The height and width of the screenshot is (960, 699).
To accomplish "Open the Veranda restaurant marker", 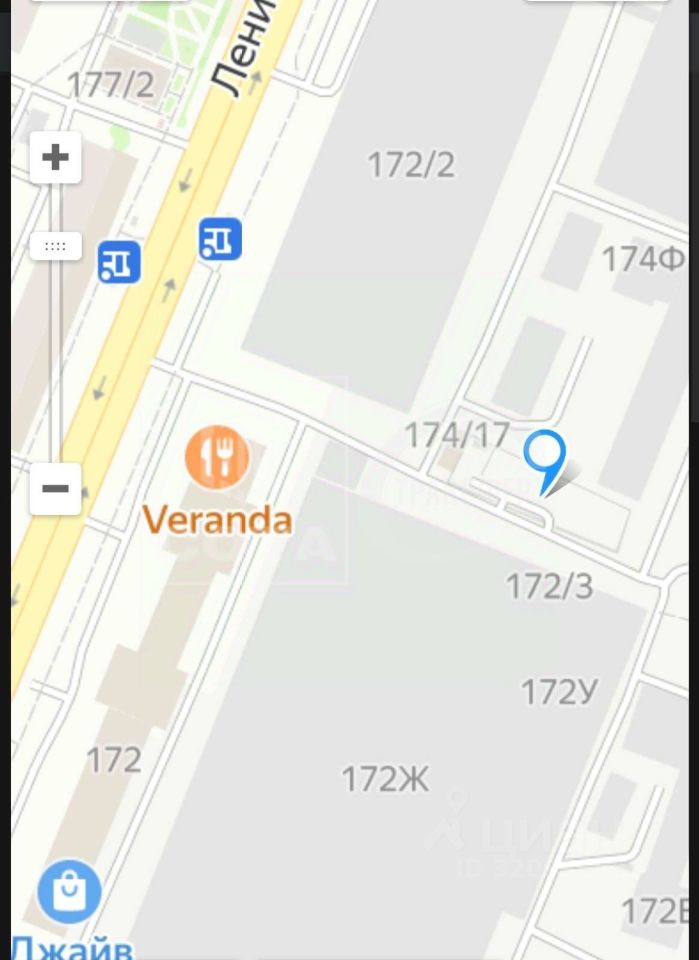I will (x=217, y=458).
